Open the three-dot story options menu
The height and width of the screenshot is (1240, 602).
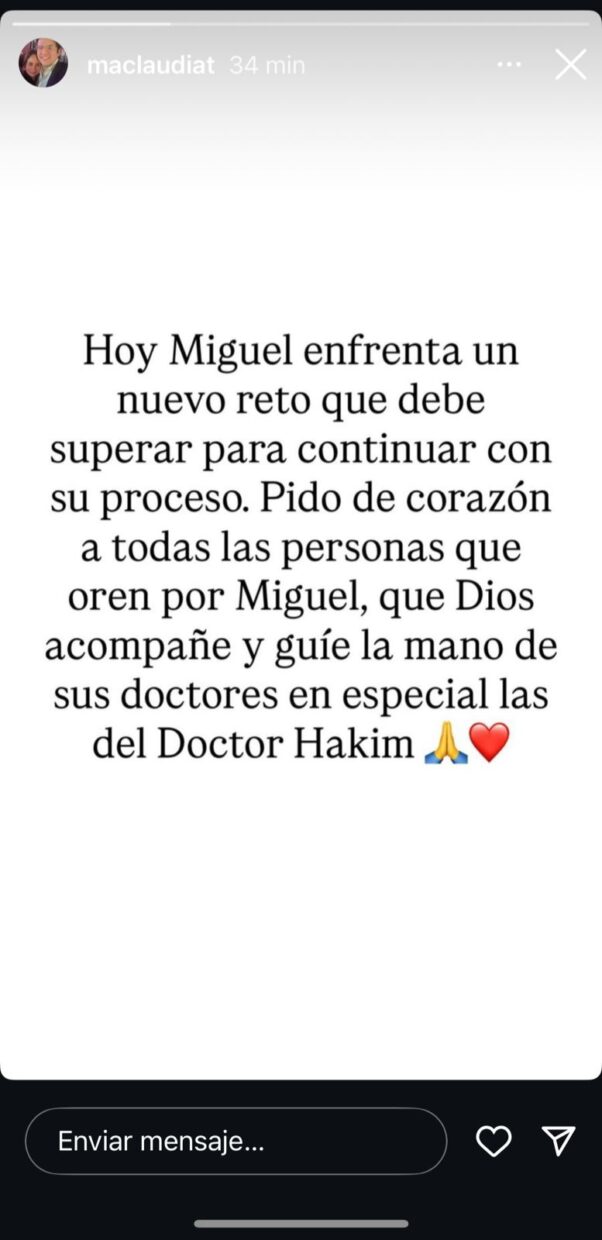pos(509,65)
